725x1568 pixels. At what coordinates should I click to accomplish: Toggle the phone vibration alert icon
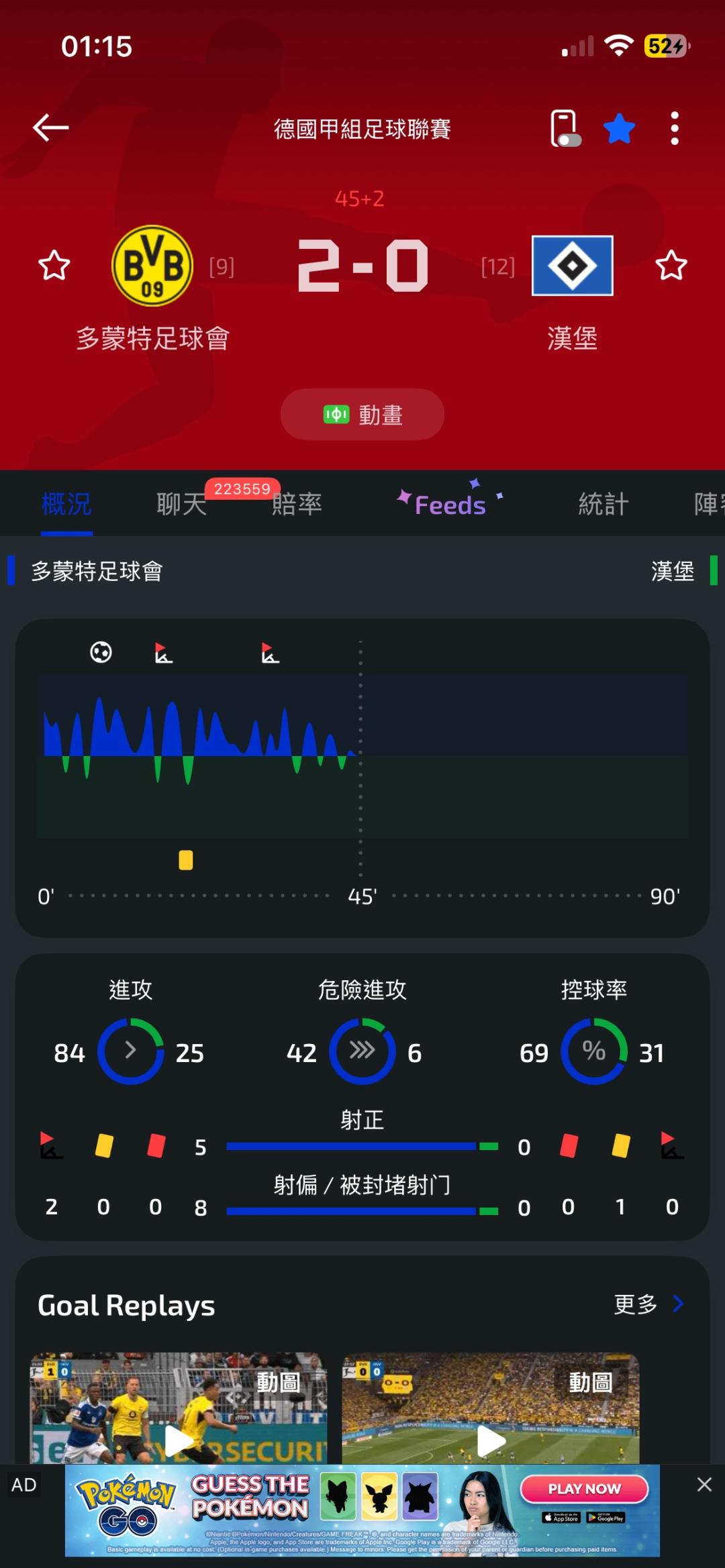565,128
